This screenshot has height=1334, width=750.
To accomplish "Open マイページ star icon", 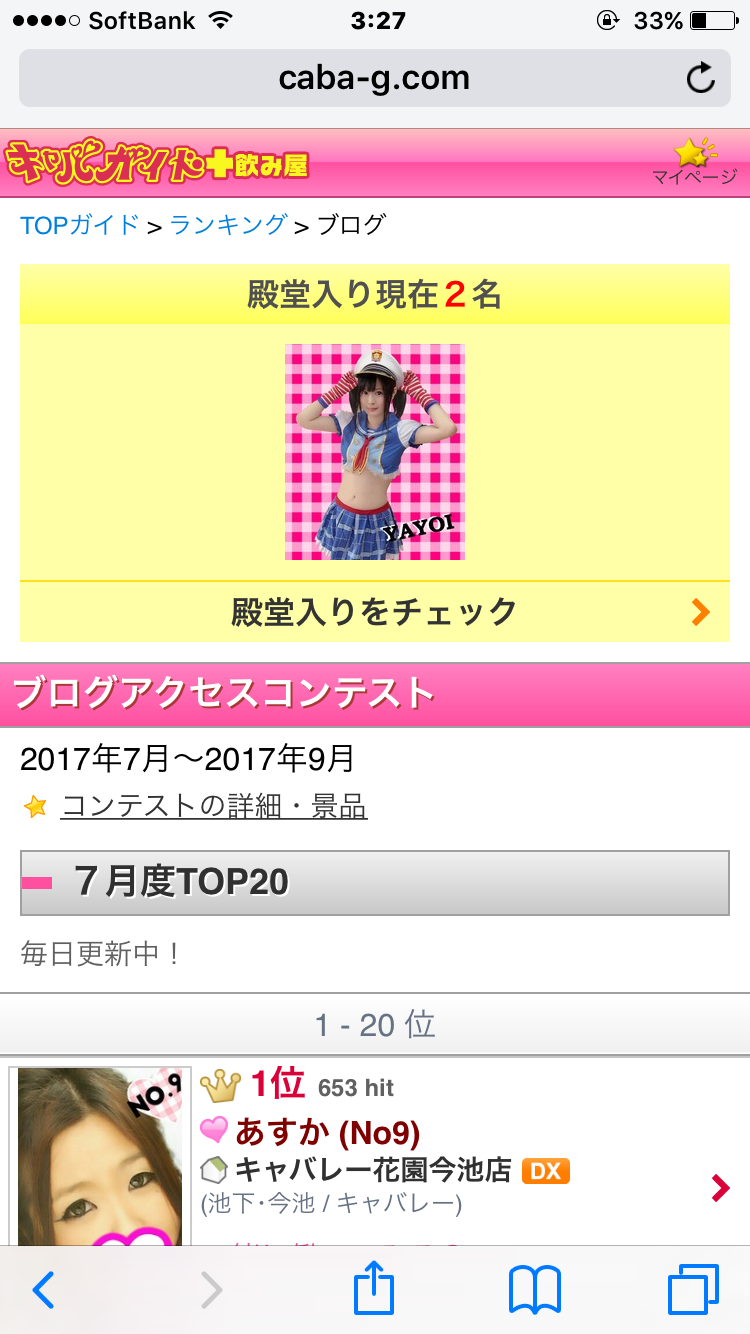I will [x=694, y=160].
